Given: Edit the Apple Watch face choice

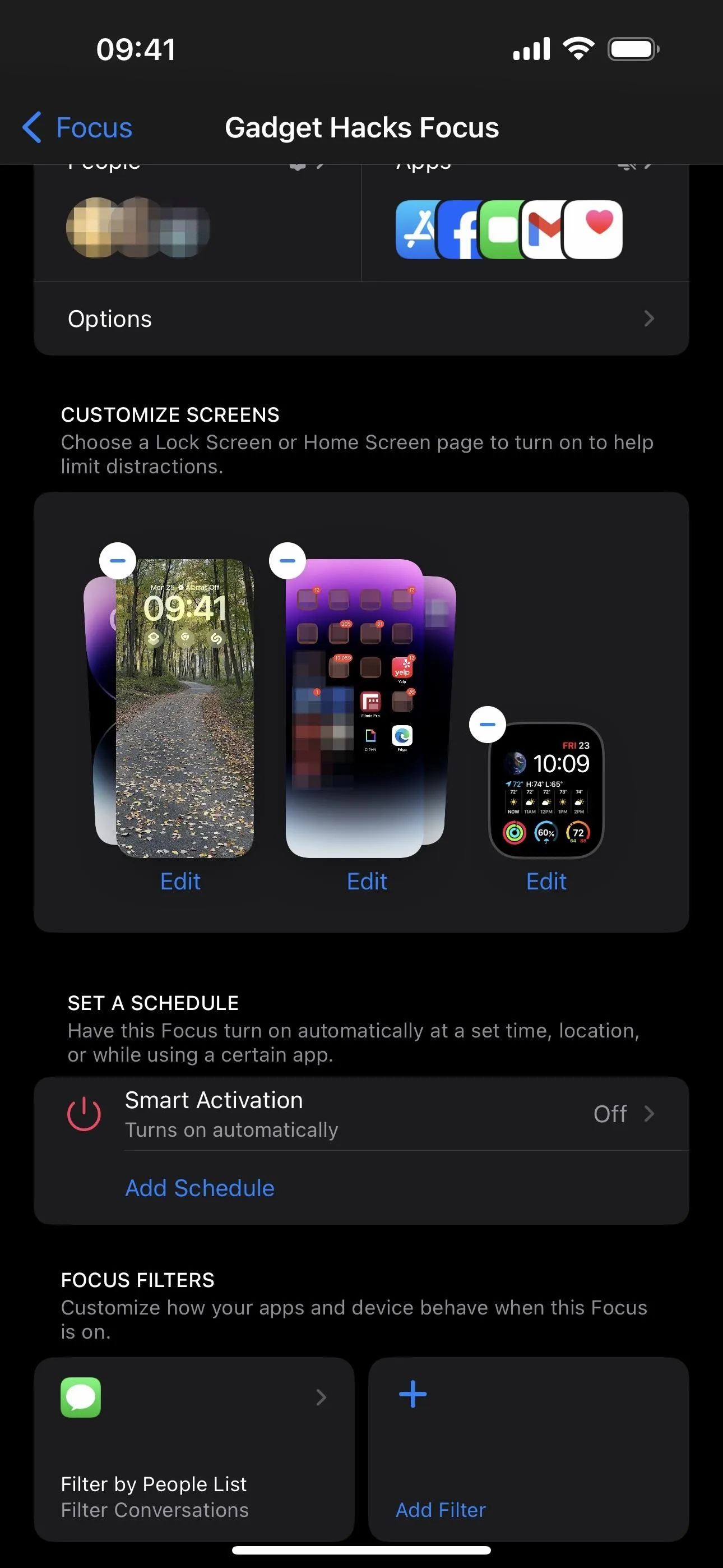Looking at the screenshot, I should [546, 881].
